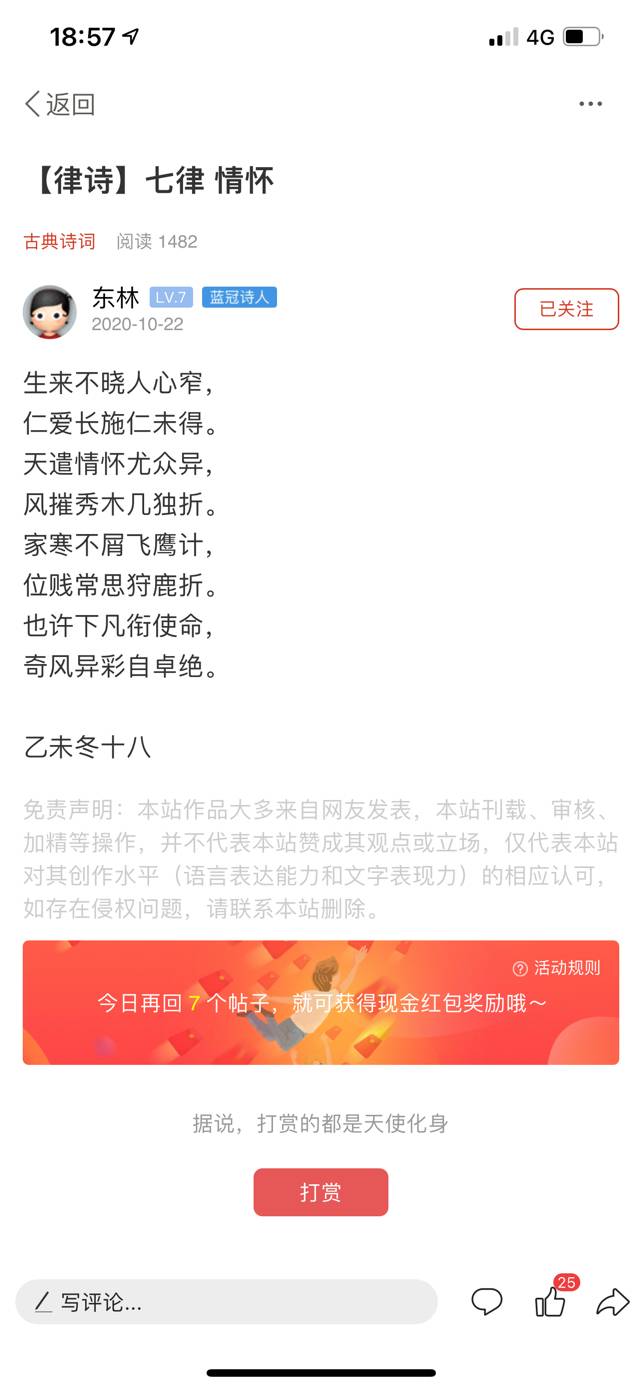This screenshot has width=642, height=1389.
Task: Open the three-dot overflow menu
Action: pyautogui.click(x=591, y=104)
